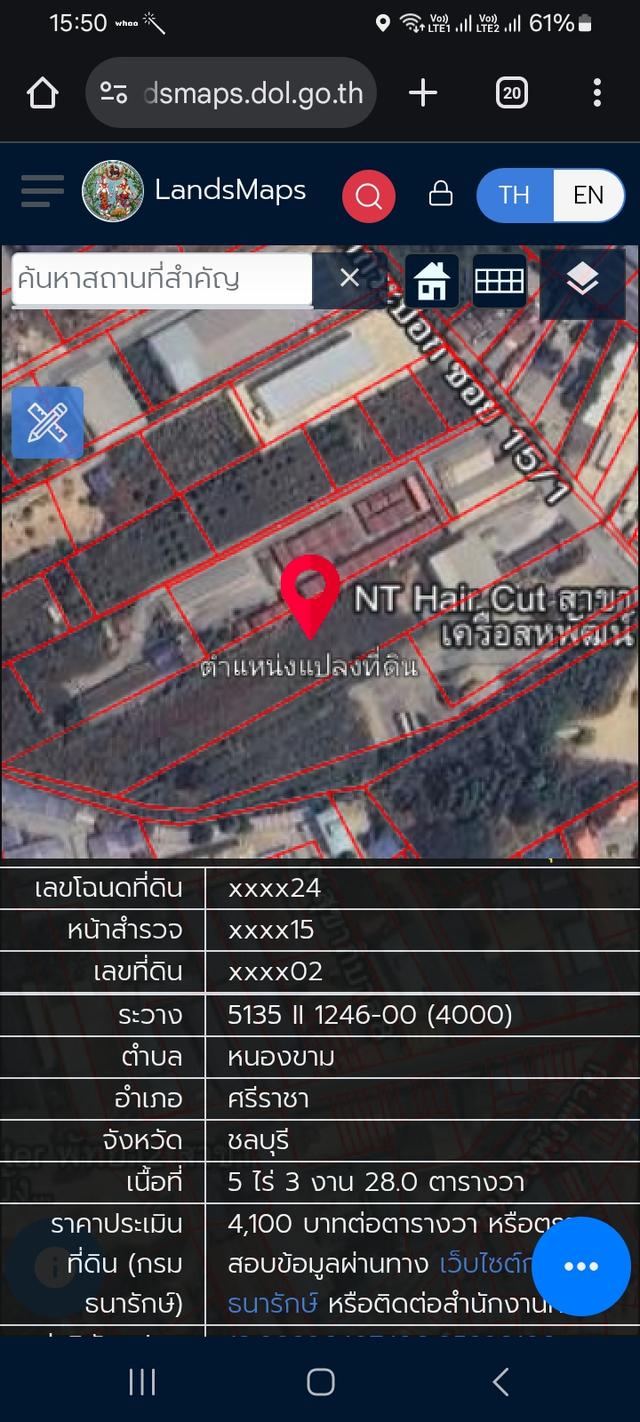Show the open tabs switcher
640x1422 pixels.
pos(511,94)
